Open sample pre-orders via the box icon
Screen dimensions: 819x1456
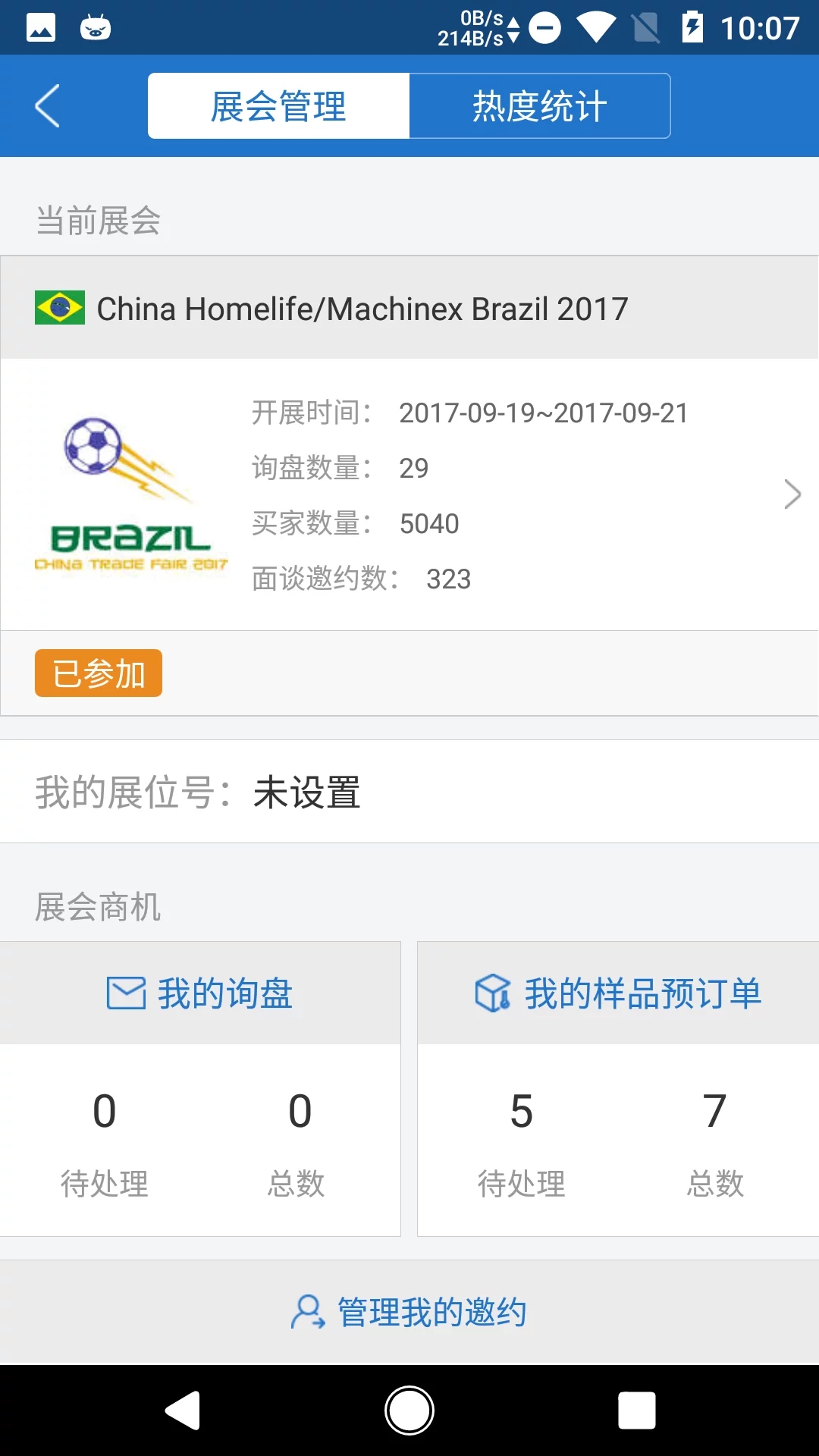(492, 993)
